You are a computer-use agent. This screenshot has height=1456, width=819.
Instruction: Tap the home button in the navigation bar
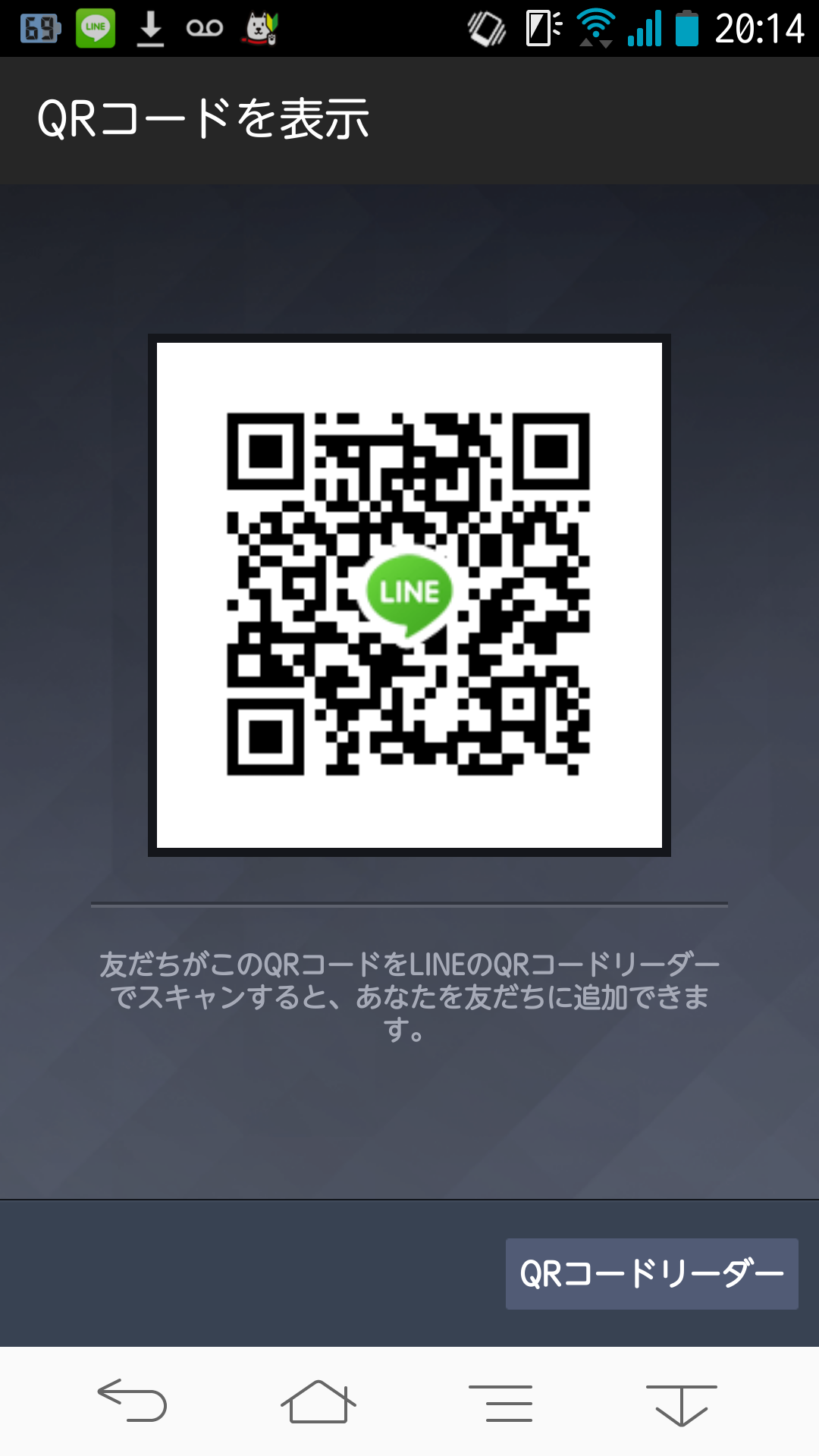[318, 1401]
